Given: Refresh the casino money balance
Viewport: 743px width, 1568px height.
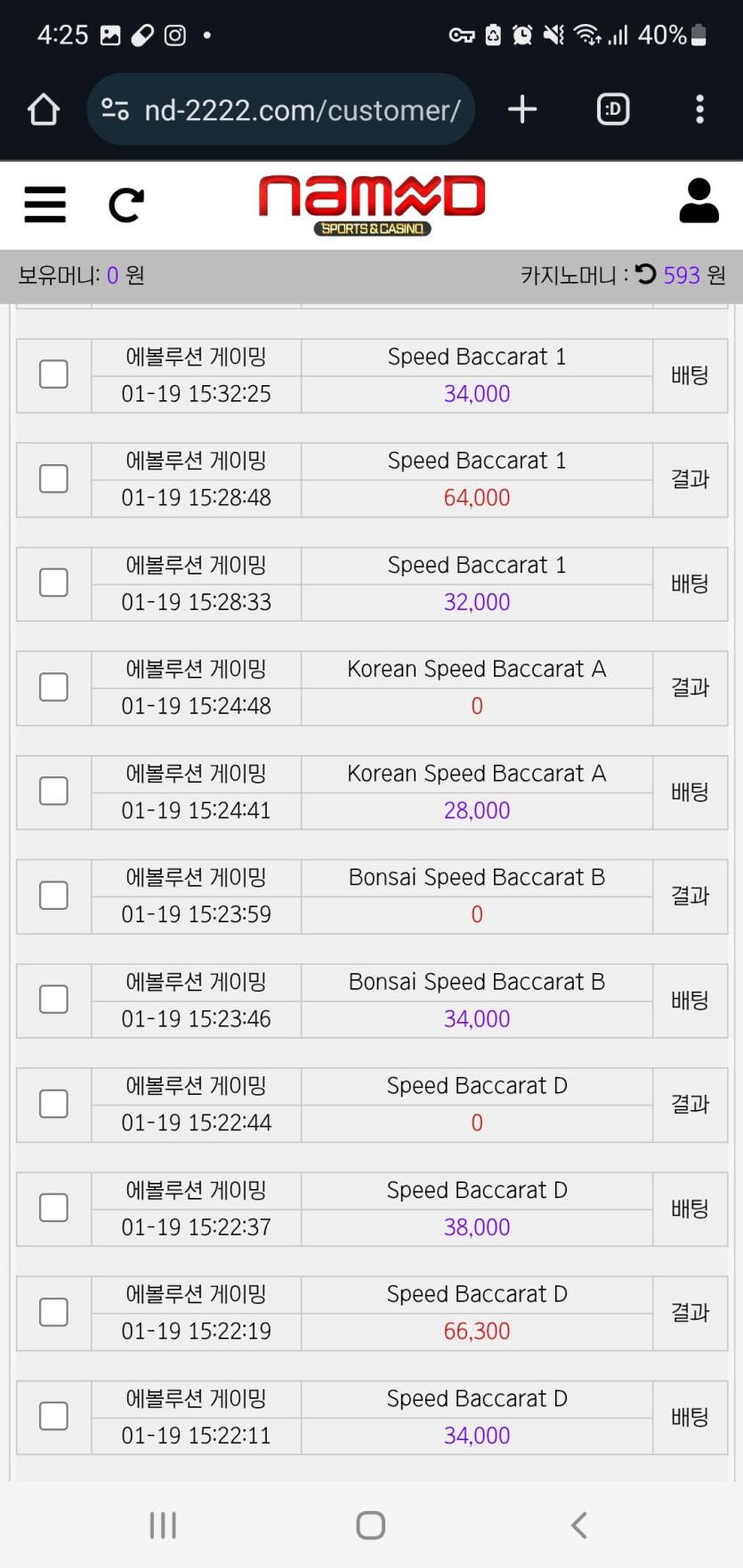Looking at the screenshot, I should point(645,274).
